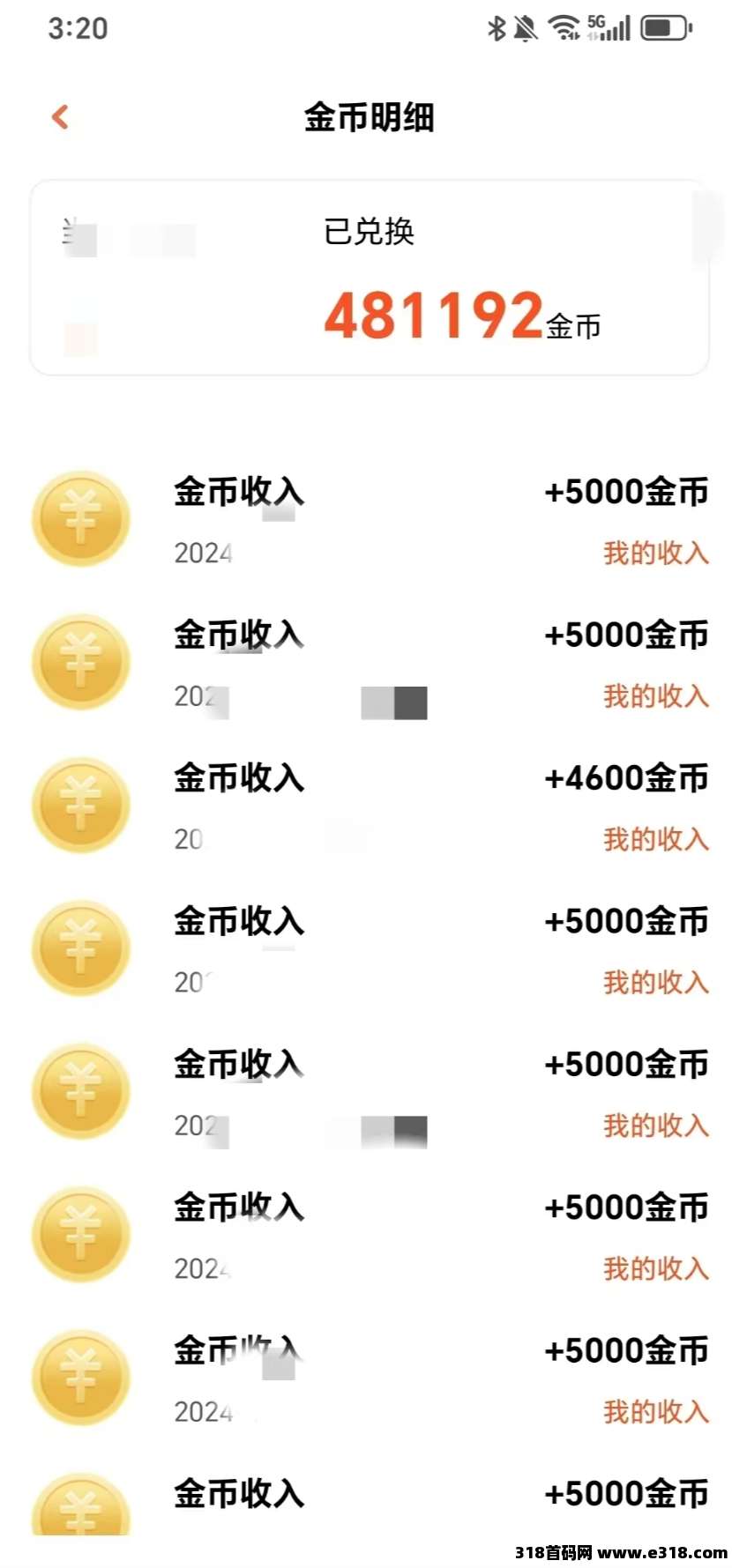This screenshot has height=1568, width=732.
Task: Tap the Bluetooth icon in the status bar
Action: [x=497, y=27]
